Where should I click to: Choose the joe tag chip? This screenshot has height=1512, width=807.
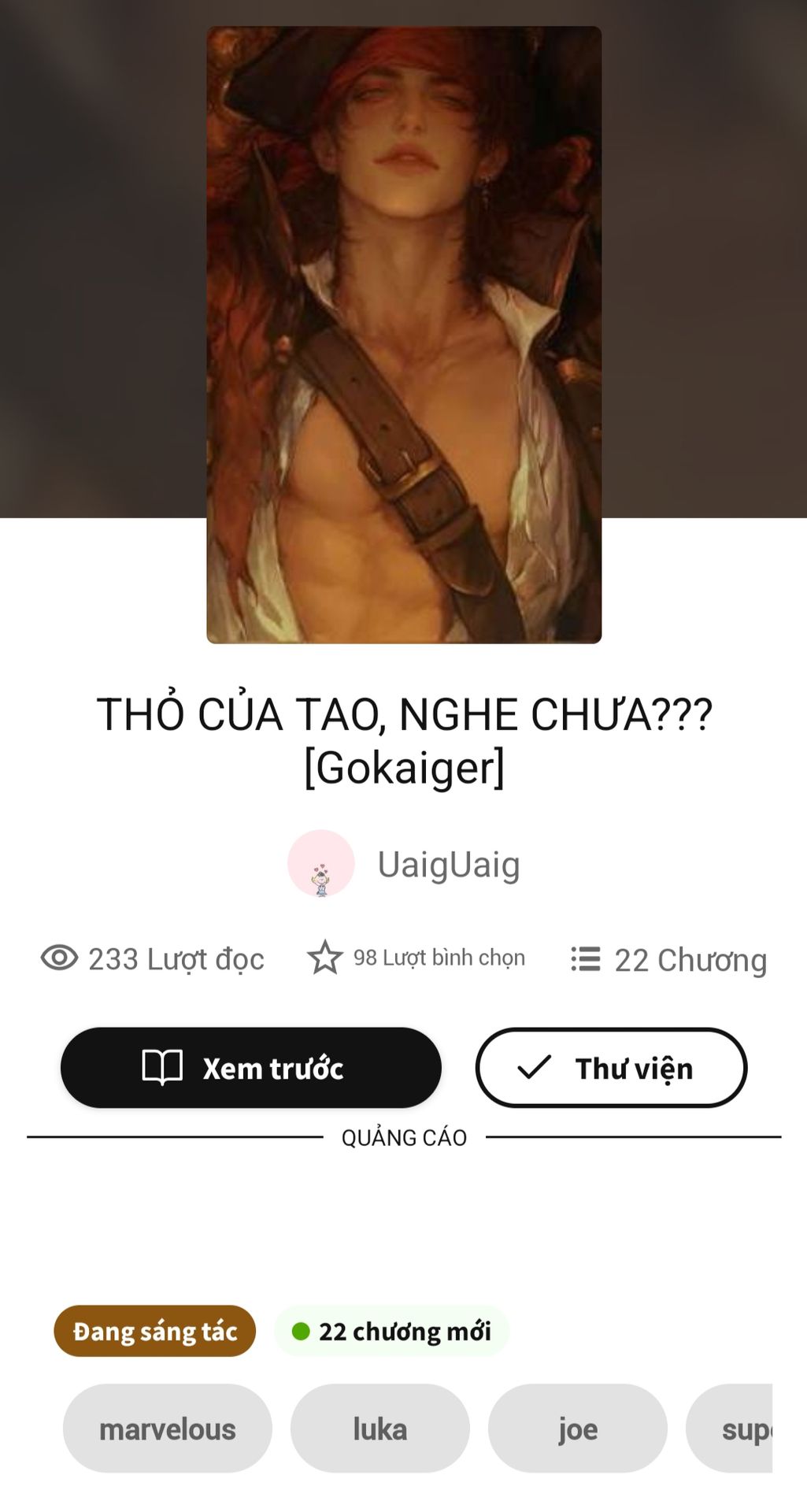click(x=577, y=1429)
